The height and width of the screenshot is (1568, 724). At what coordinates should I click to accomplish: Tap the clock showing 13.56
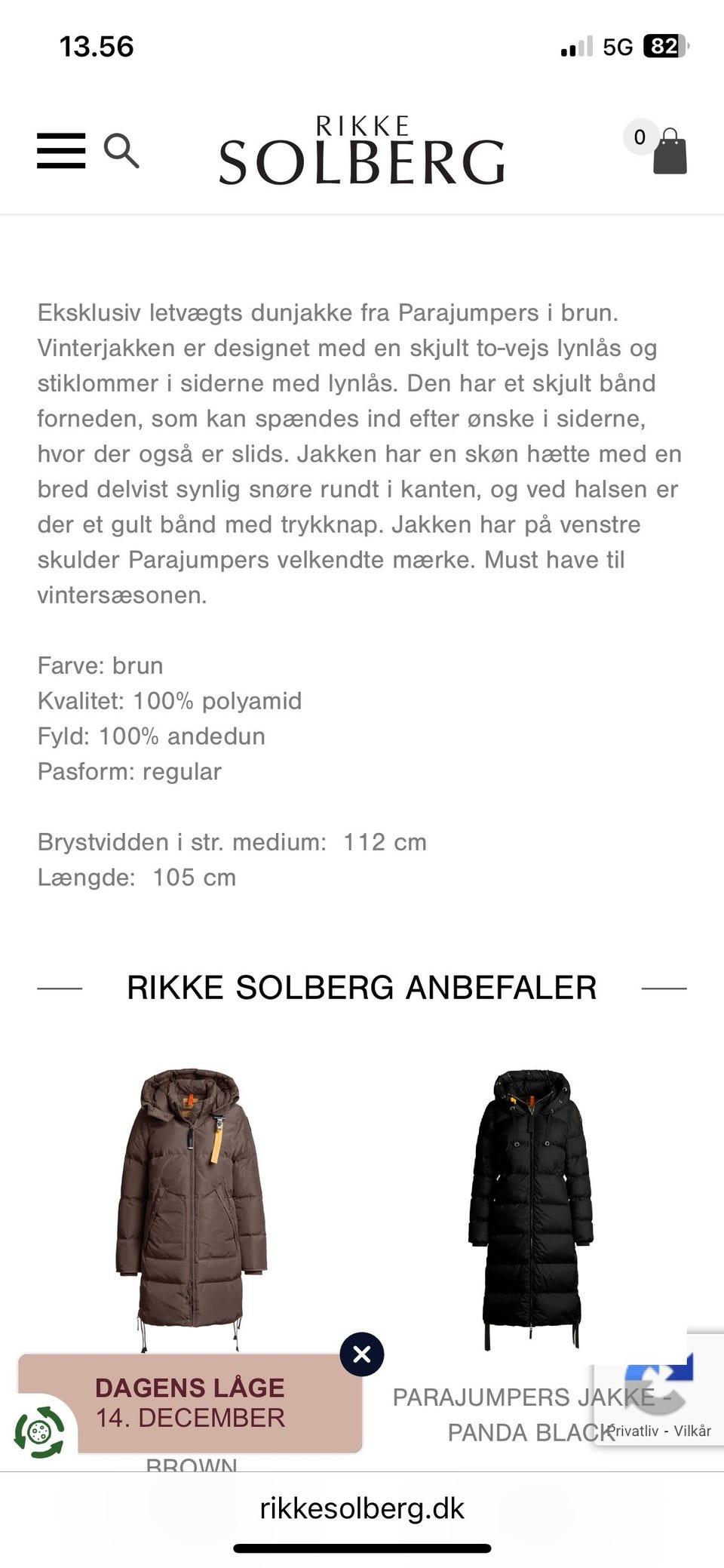coord(97,47)
